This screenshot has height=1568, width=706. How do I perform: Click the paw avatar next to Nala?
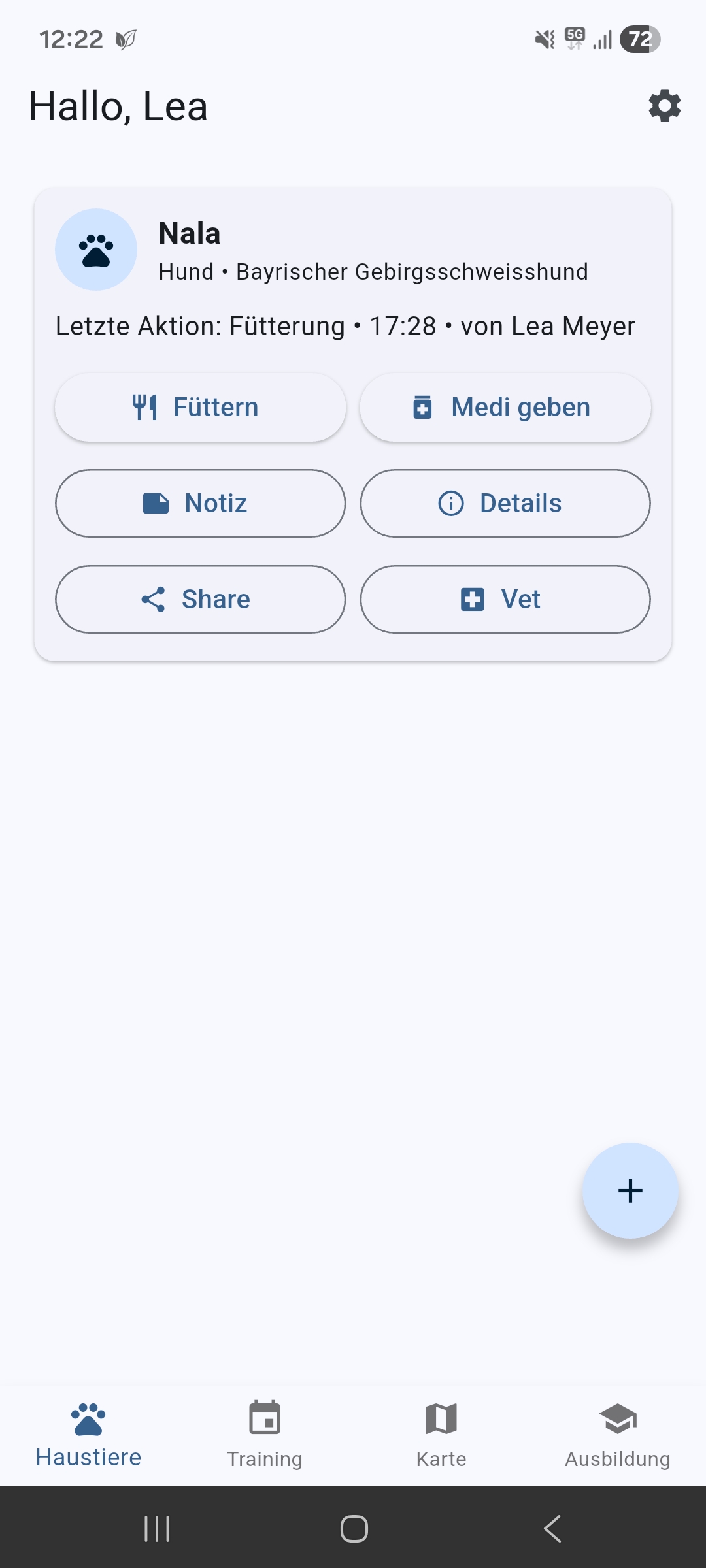96,249
